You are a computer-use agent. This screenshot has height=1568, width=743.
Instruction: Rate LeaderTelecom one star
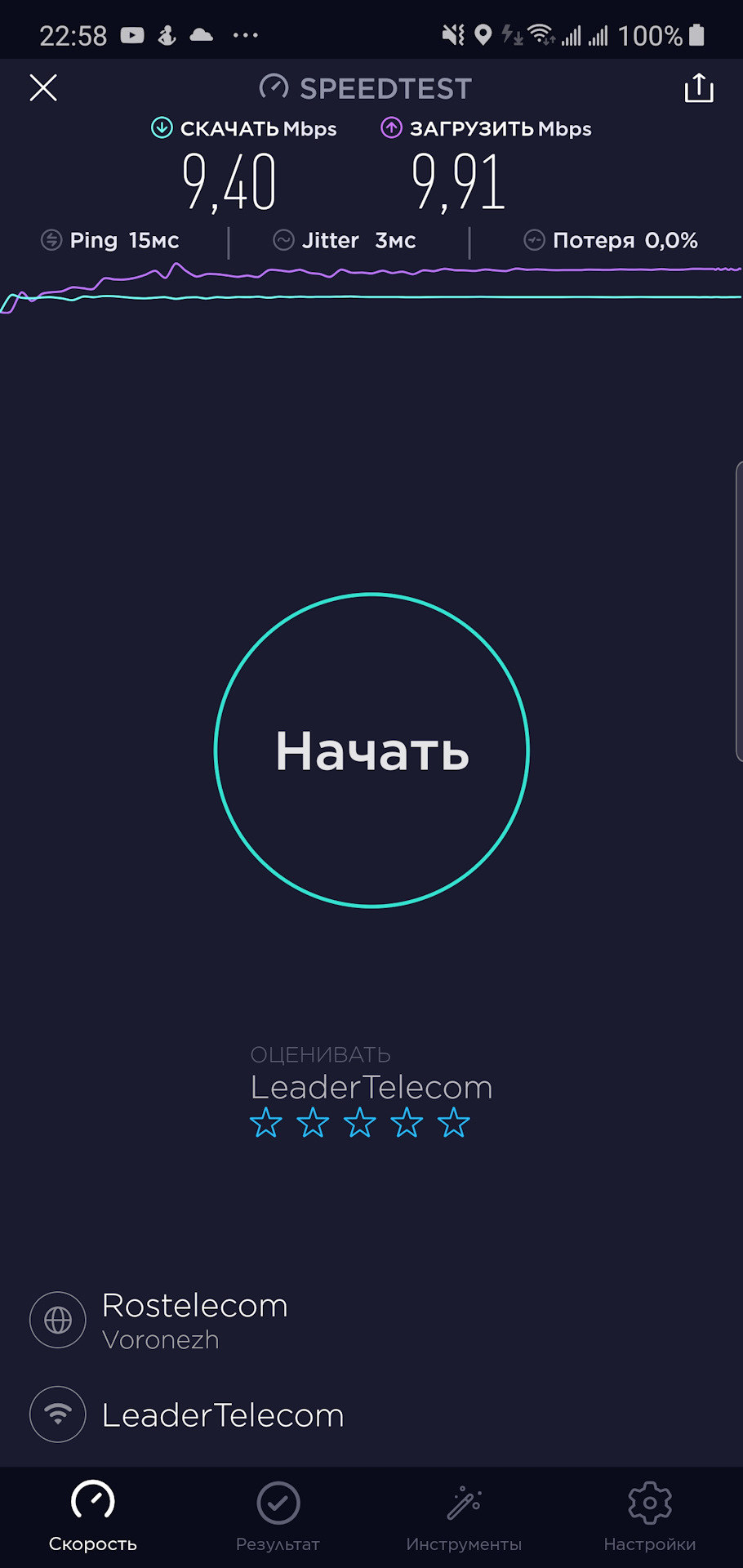266,1124
